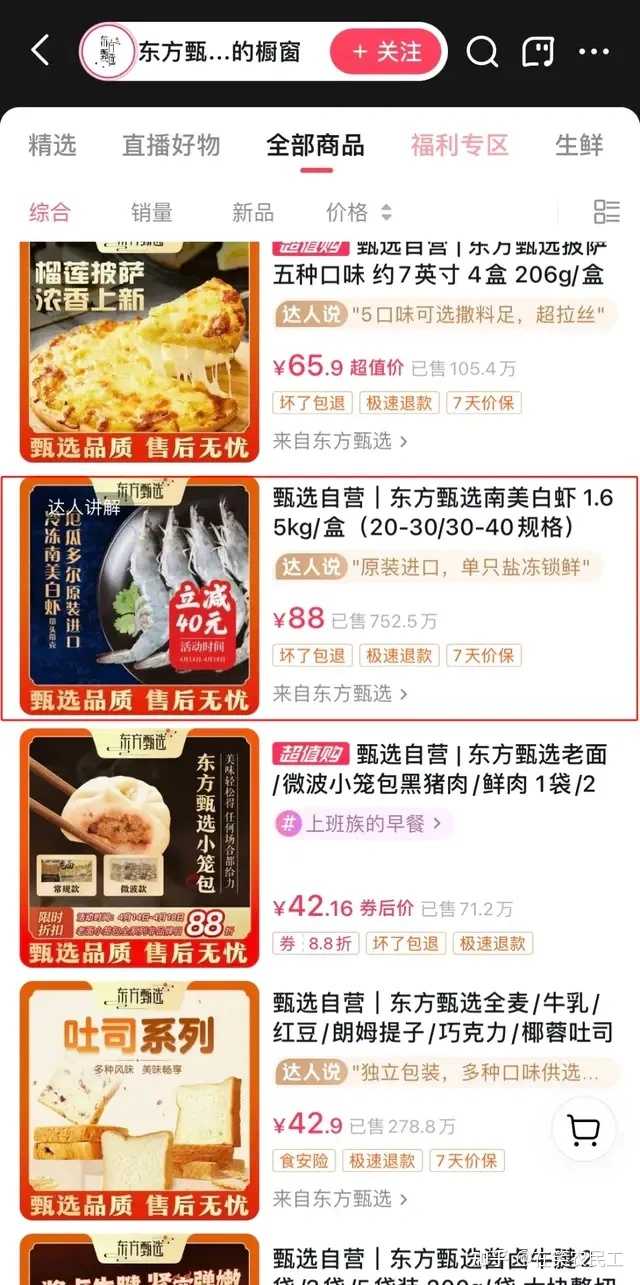Sort products by 新品

click(x=253, y=212)
